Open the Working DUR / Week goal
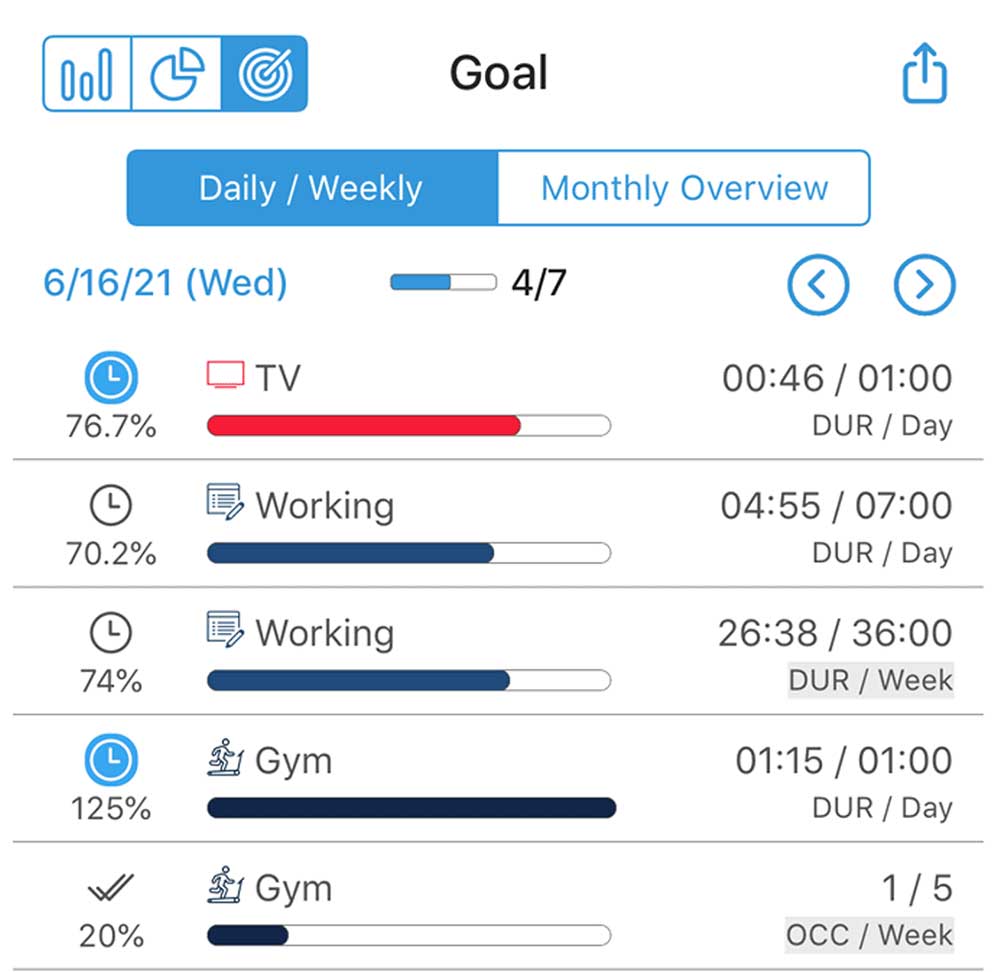Viewport: 998px width, 972px height. (x=498, y=654)
